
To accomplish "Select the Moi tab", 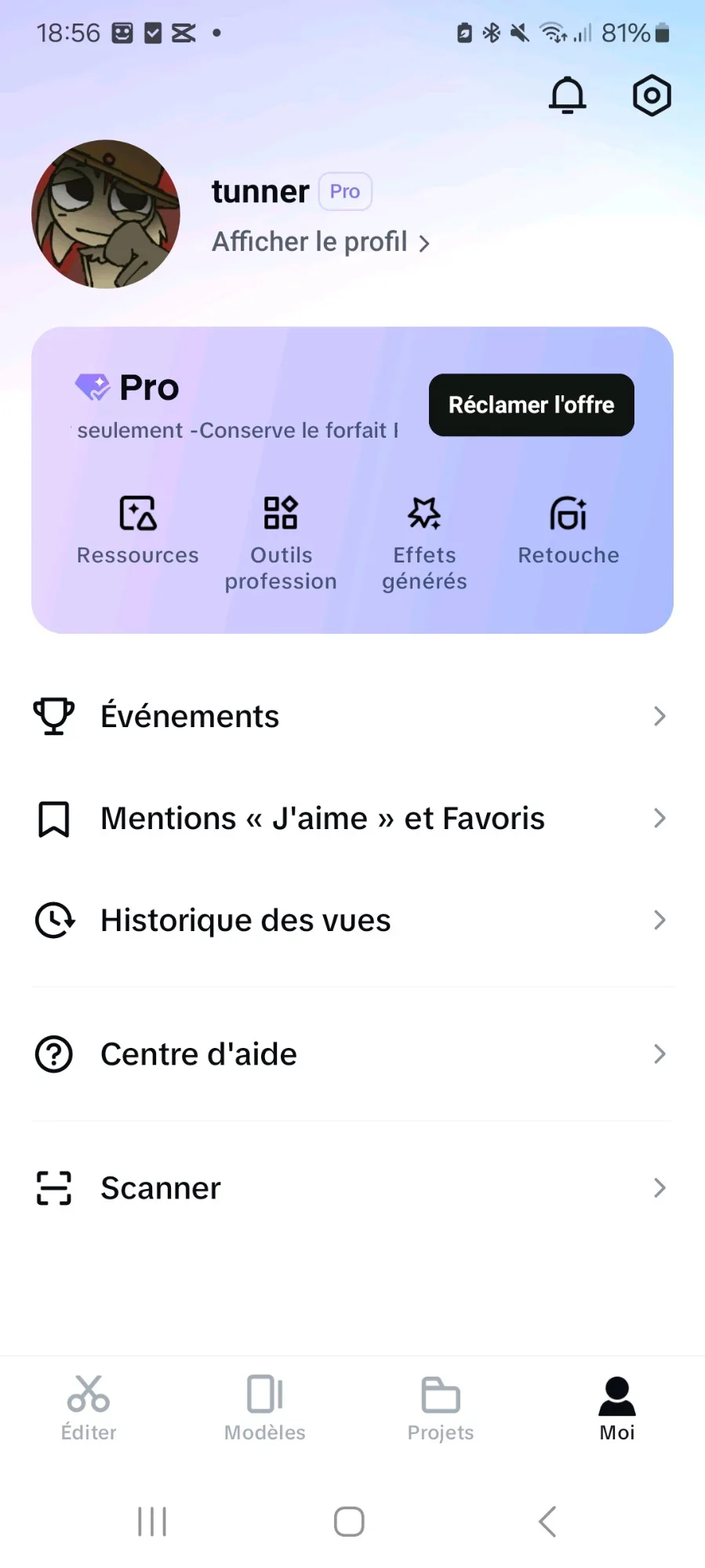I will [x=617, y=1409].
